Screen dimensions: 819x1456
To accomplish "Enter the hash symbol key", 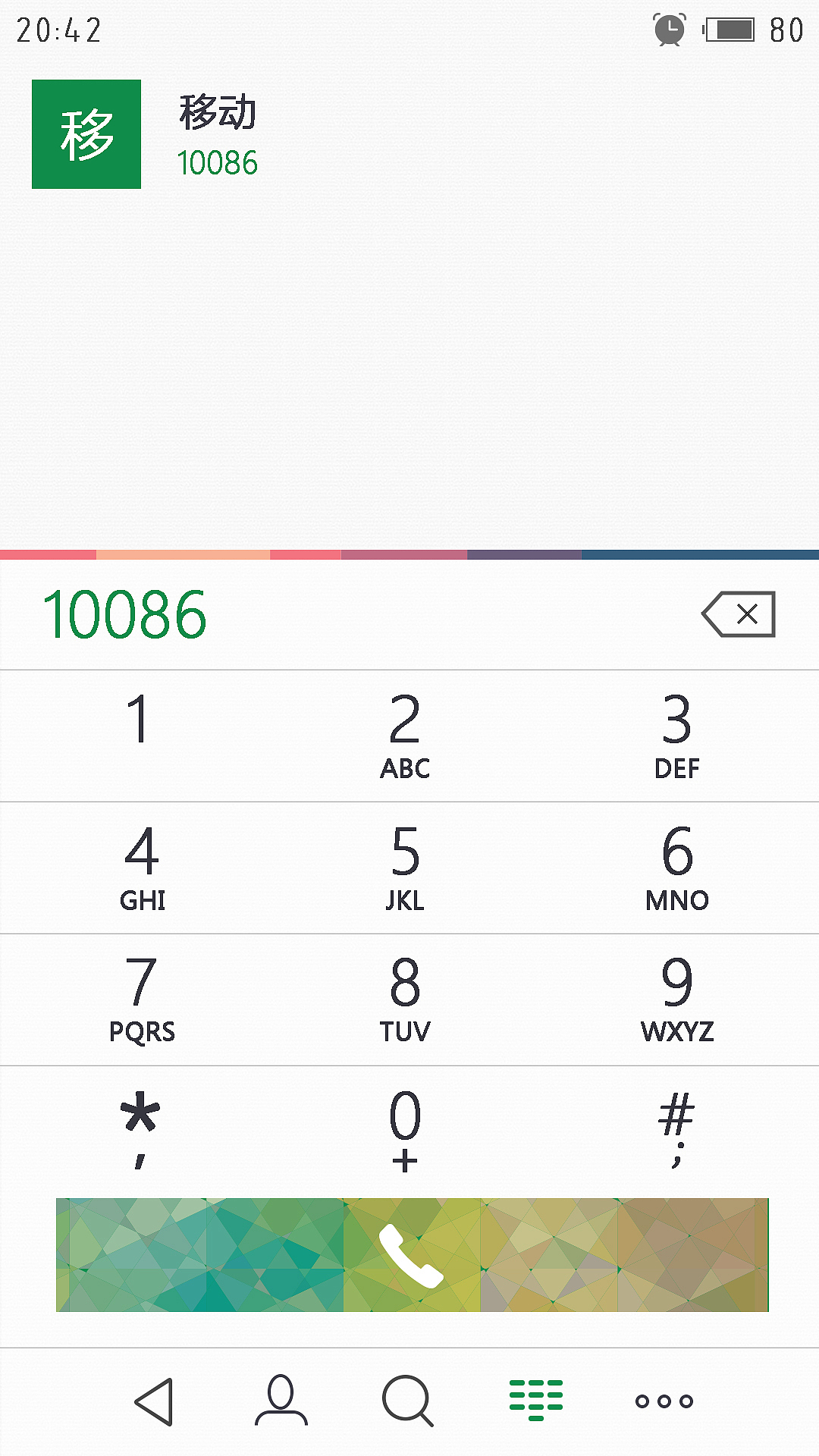I will coord(676,1129).
